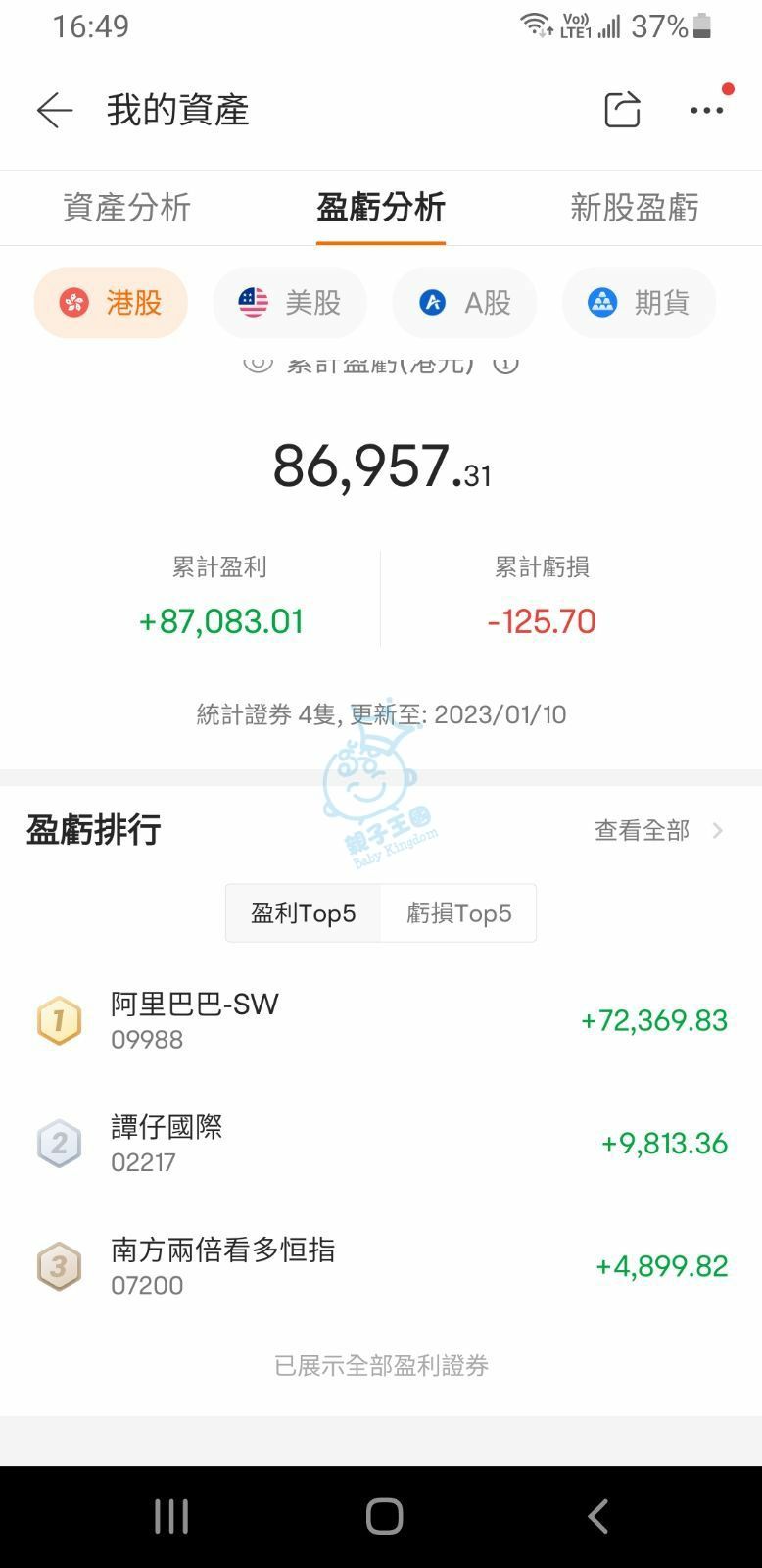Open 譚仔國際 02217 profit details
Image resolution: width=762 pixels, height=1568 pixels.
381,1143
